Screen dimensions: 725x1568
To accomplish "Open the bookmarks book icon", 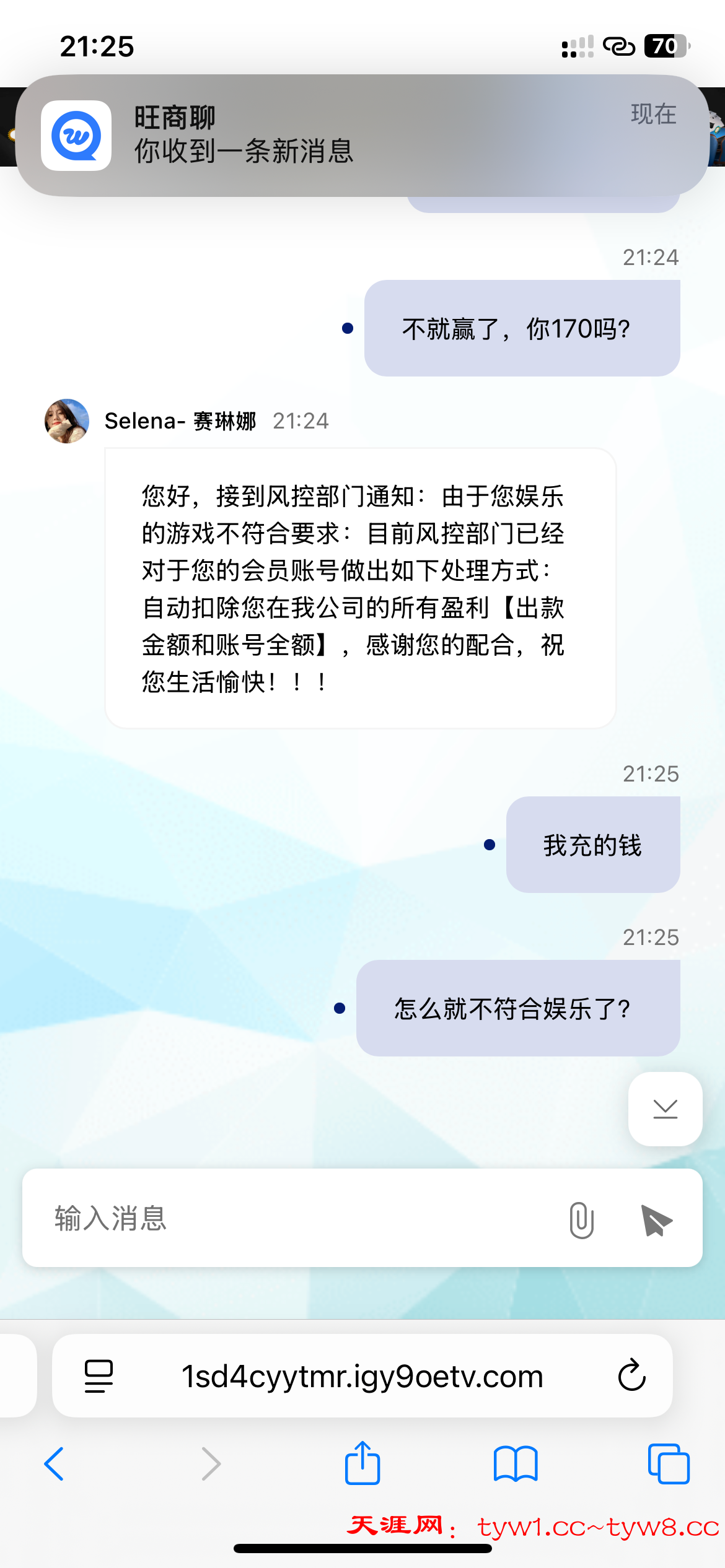I will [x=516, y=1464].
